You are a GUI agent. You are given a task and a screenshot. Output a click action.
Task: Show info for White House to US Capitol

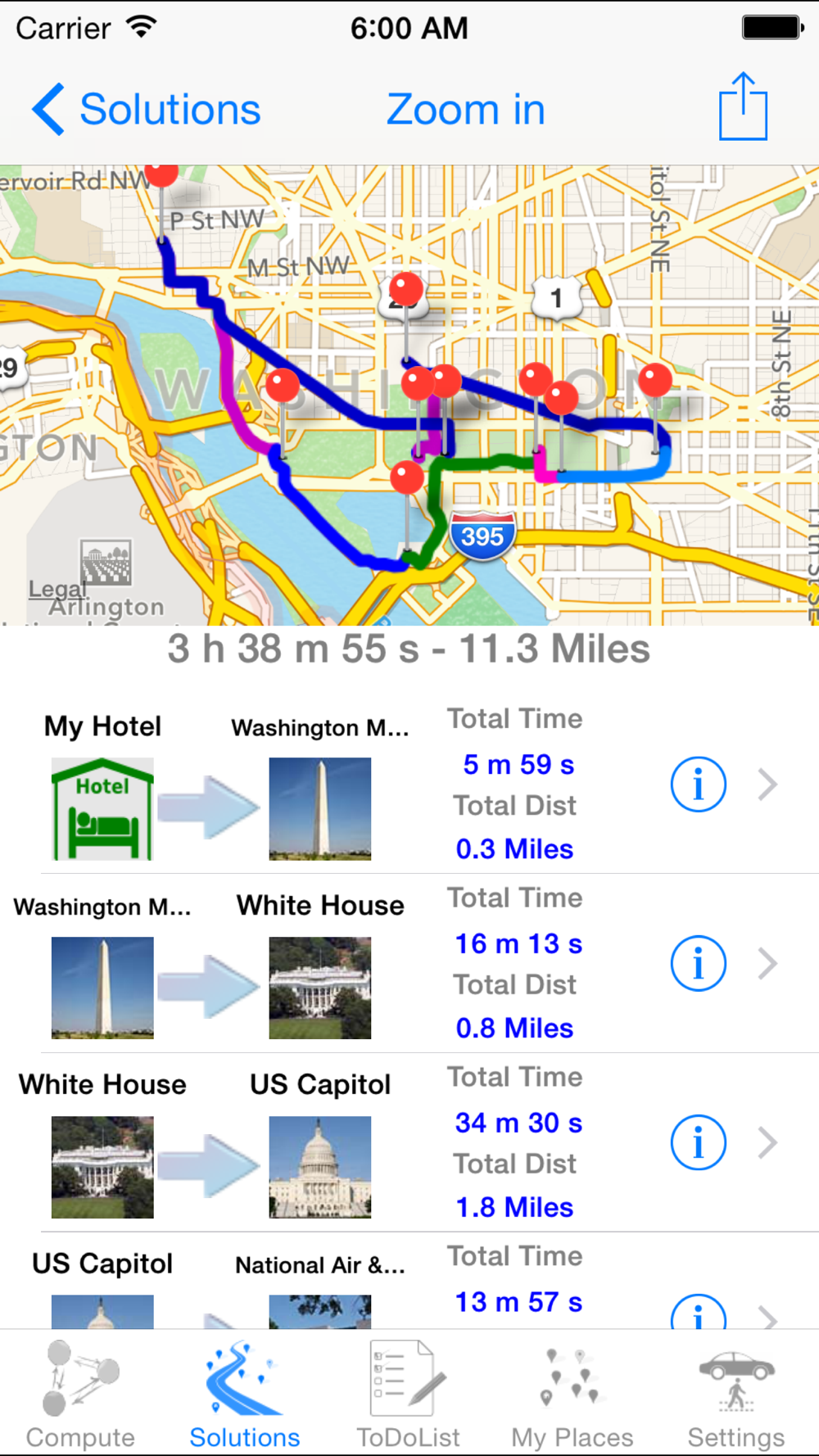coord(698,1142)
